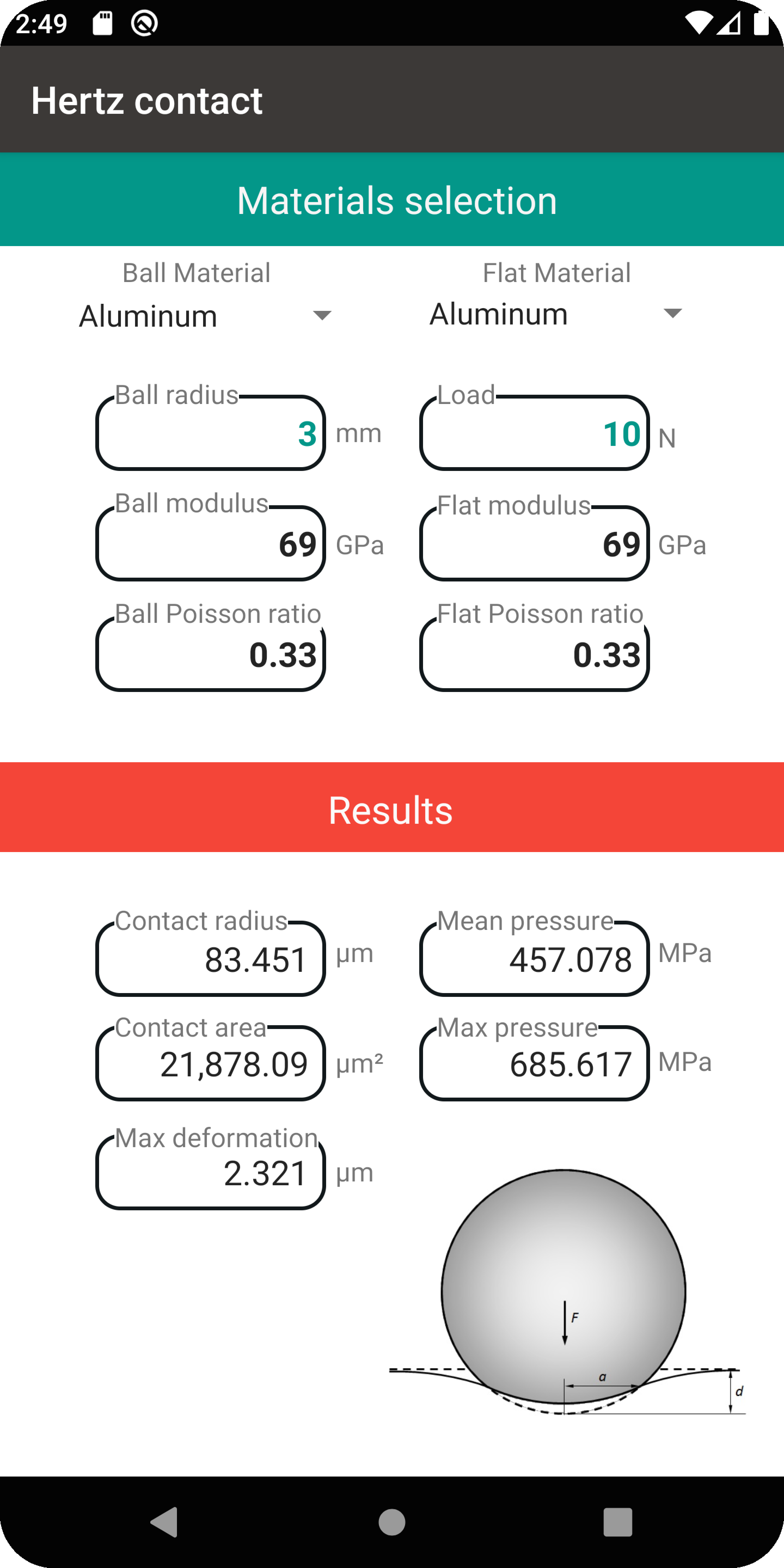
Task: Return to the home screen
Action: 392,1522
